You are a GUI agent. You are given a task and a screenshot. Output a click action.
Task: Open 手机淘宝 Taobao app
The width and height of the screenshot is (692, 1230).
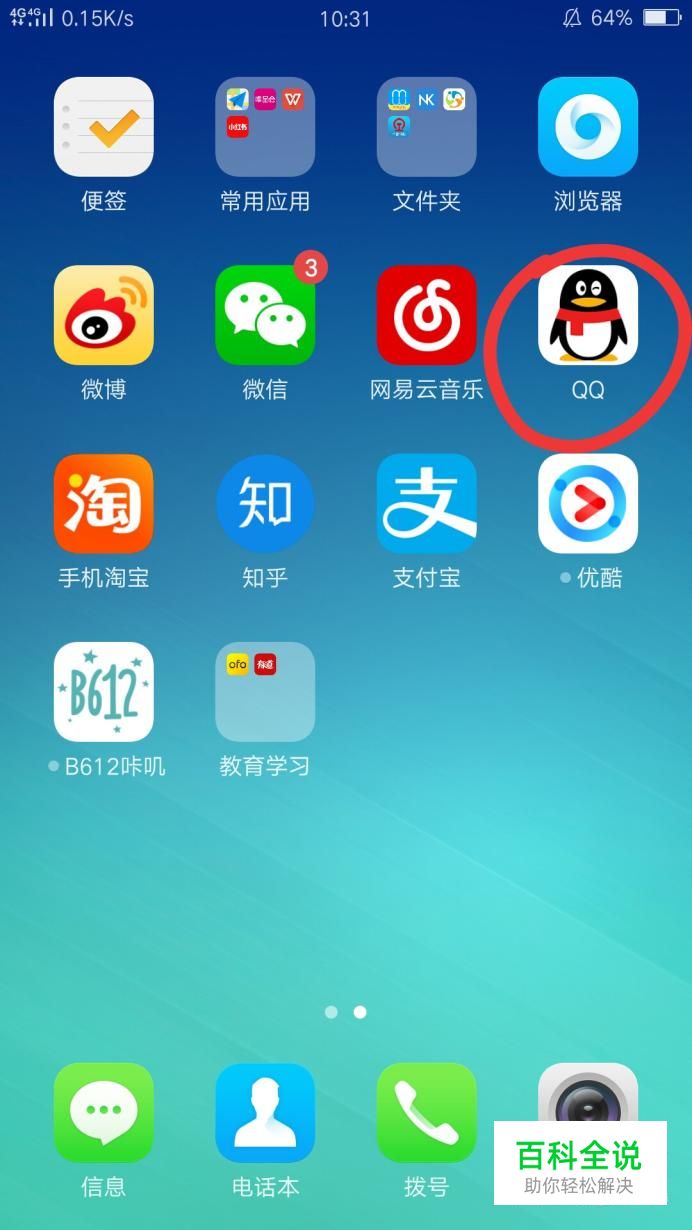(103, 503)
